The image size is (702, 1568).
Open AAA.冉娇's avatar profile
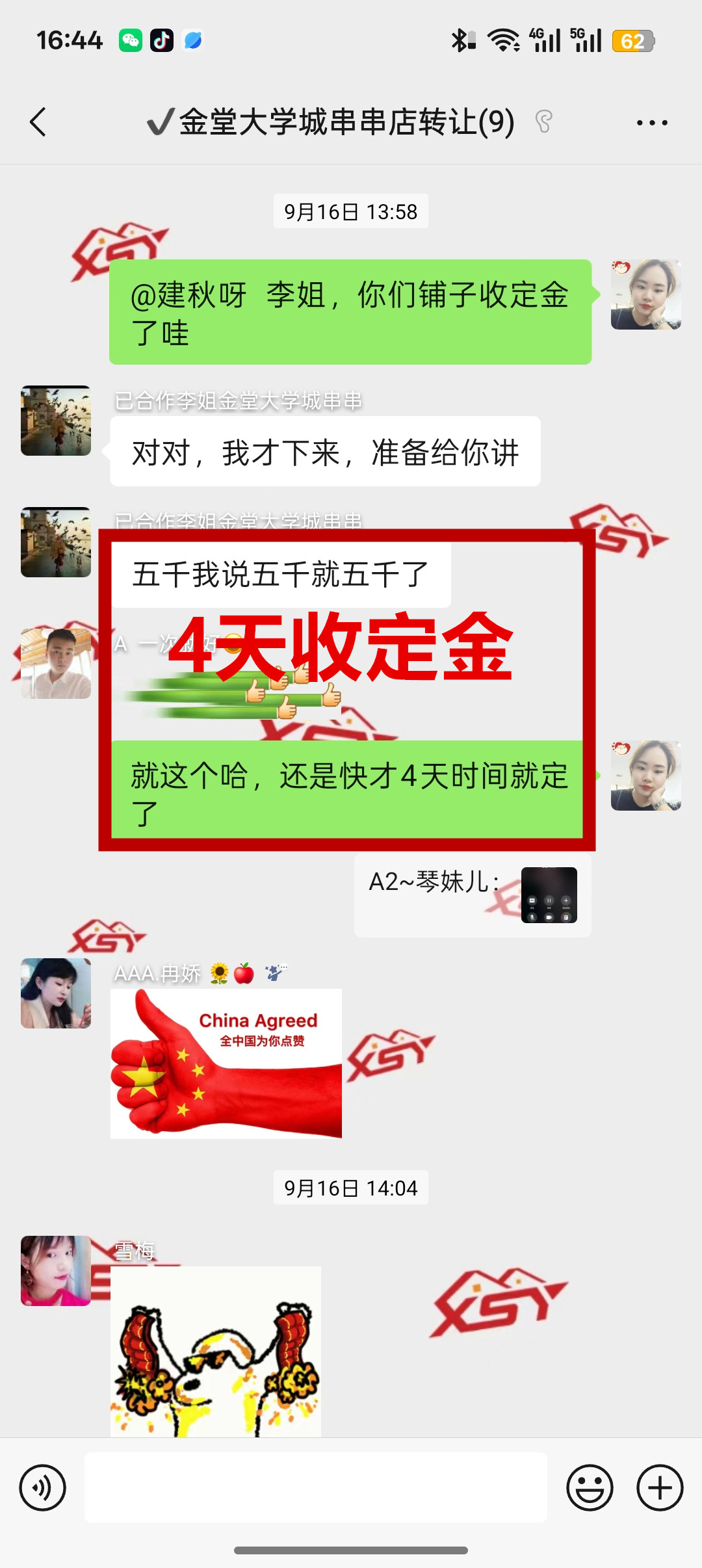[x=56, y=993]
